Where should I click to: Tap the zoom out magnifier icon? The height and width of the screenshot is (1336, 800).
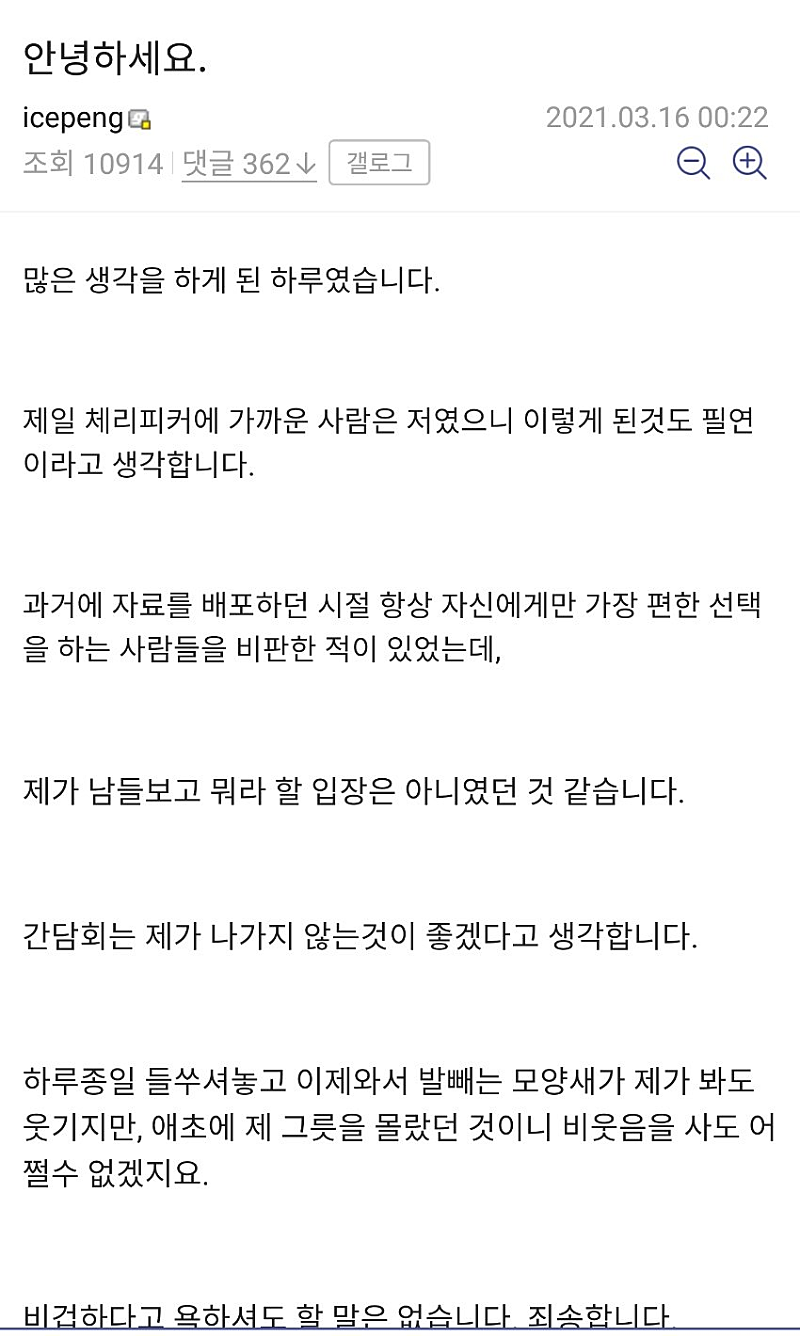click(x=692, y=163)
